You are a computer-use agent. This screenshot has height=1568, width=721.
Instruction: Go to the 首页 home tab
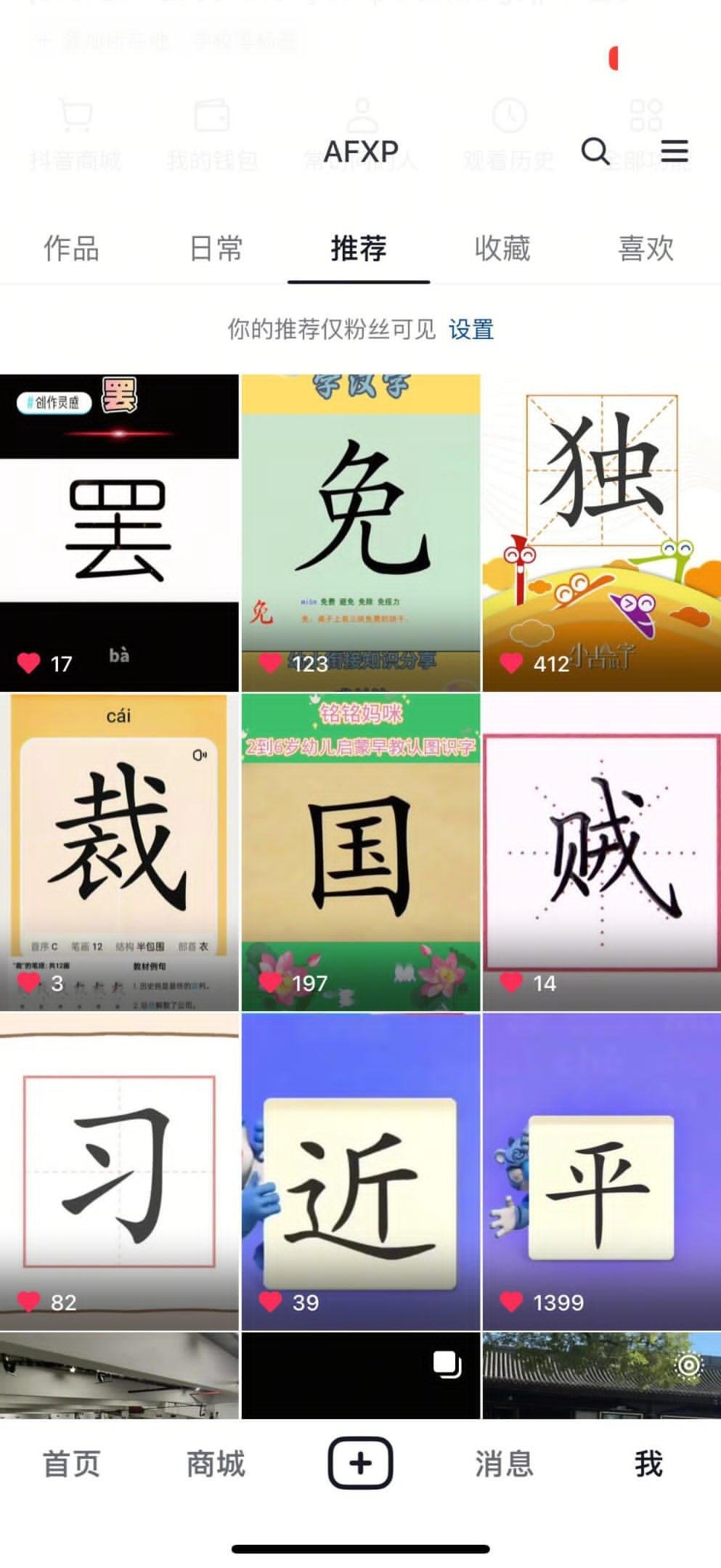[71, 1463]
